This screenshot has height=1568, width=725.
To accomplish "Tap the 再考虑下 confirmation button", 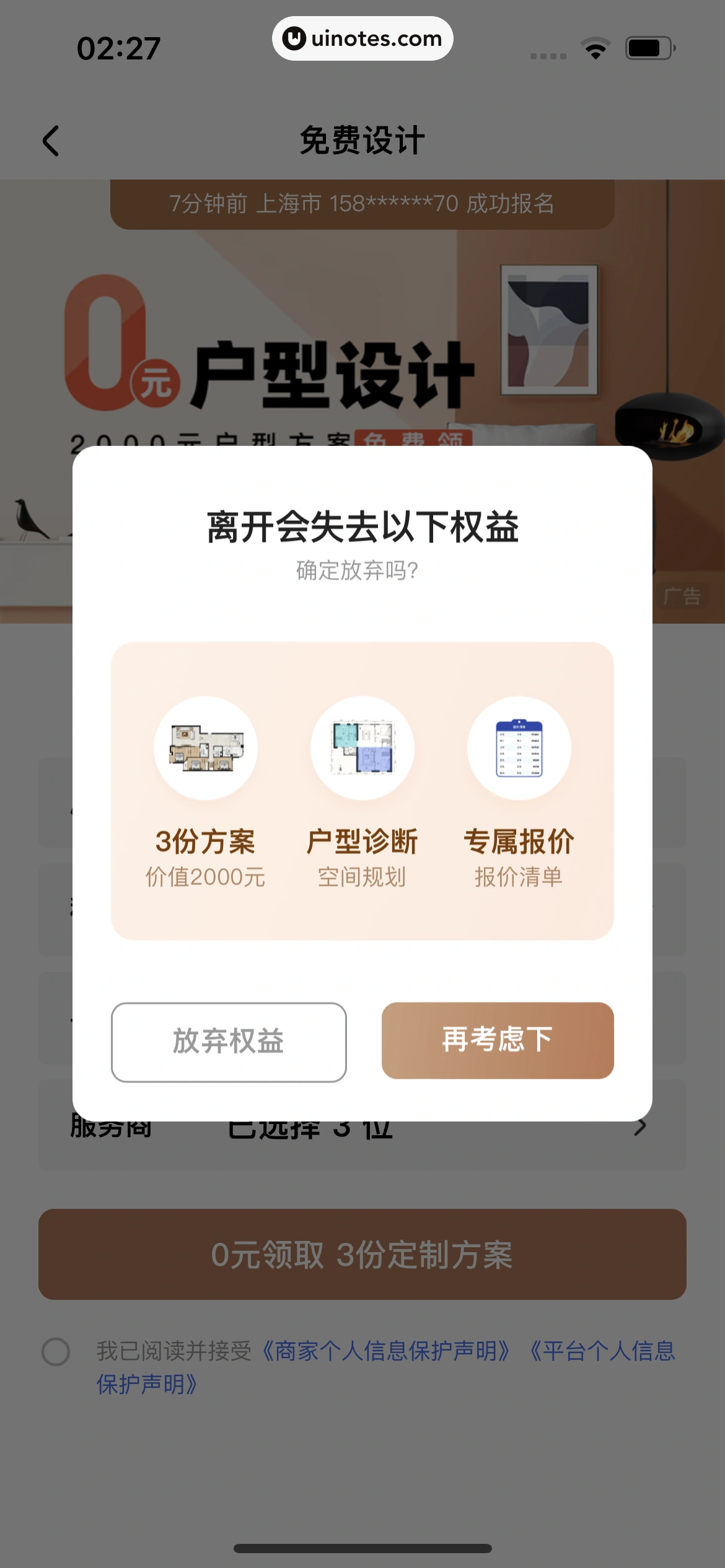I will click(x=496, y=1040).
